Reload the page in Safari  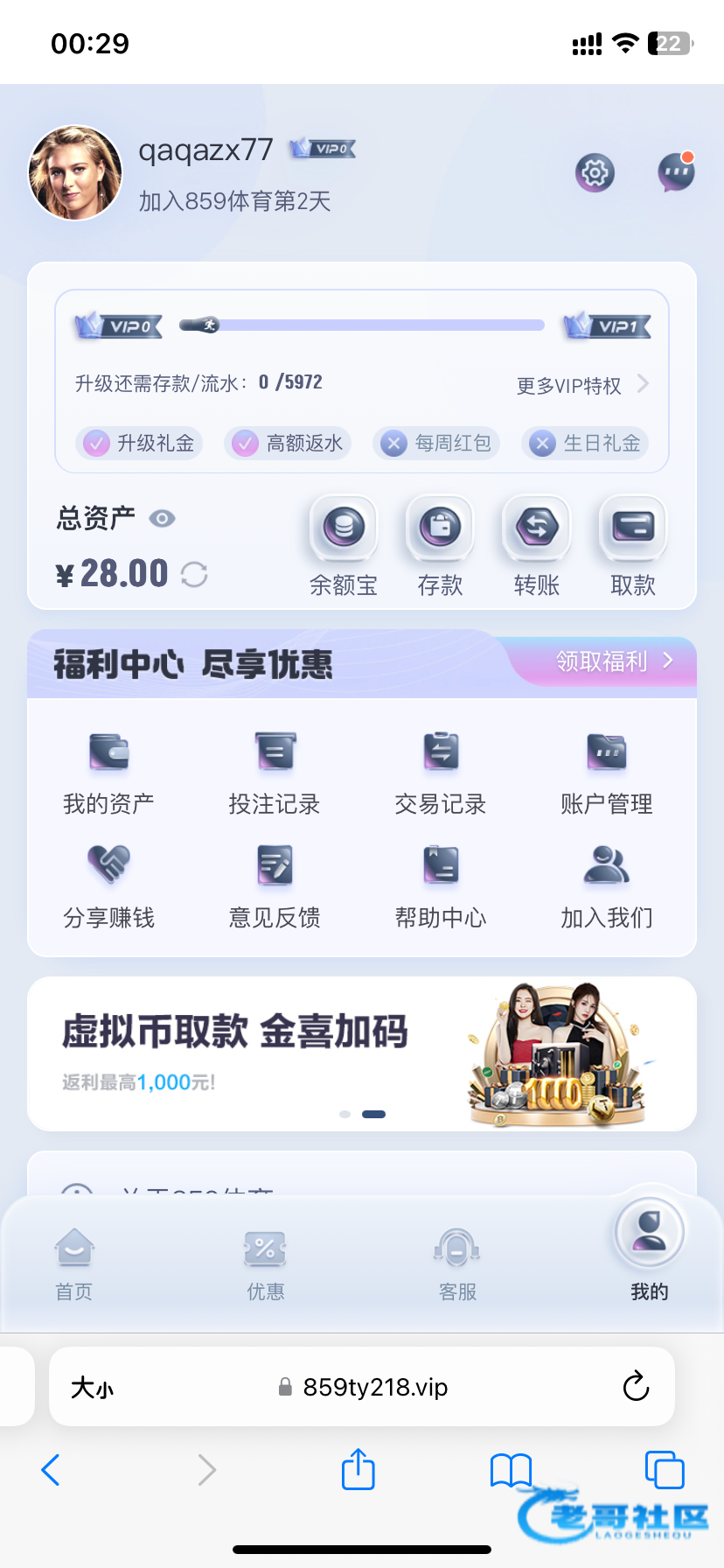point(636,1387)
